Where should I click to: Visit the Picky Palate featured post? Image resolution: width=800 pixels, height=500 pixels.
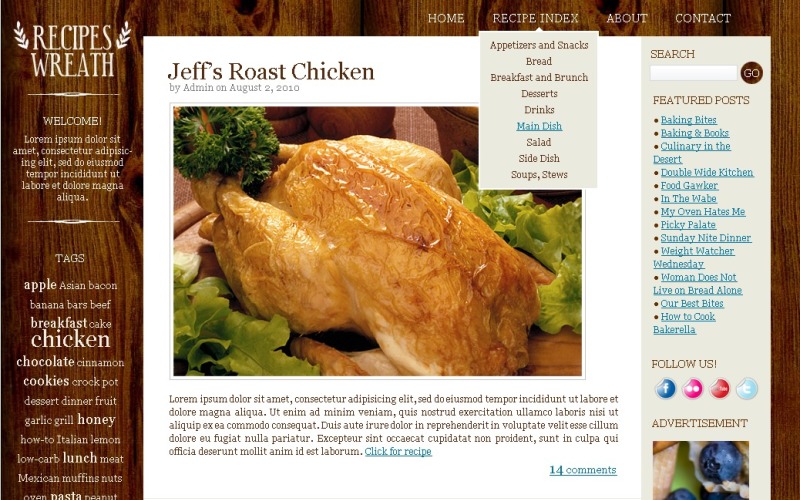[x=688, y=225]
